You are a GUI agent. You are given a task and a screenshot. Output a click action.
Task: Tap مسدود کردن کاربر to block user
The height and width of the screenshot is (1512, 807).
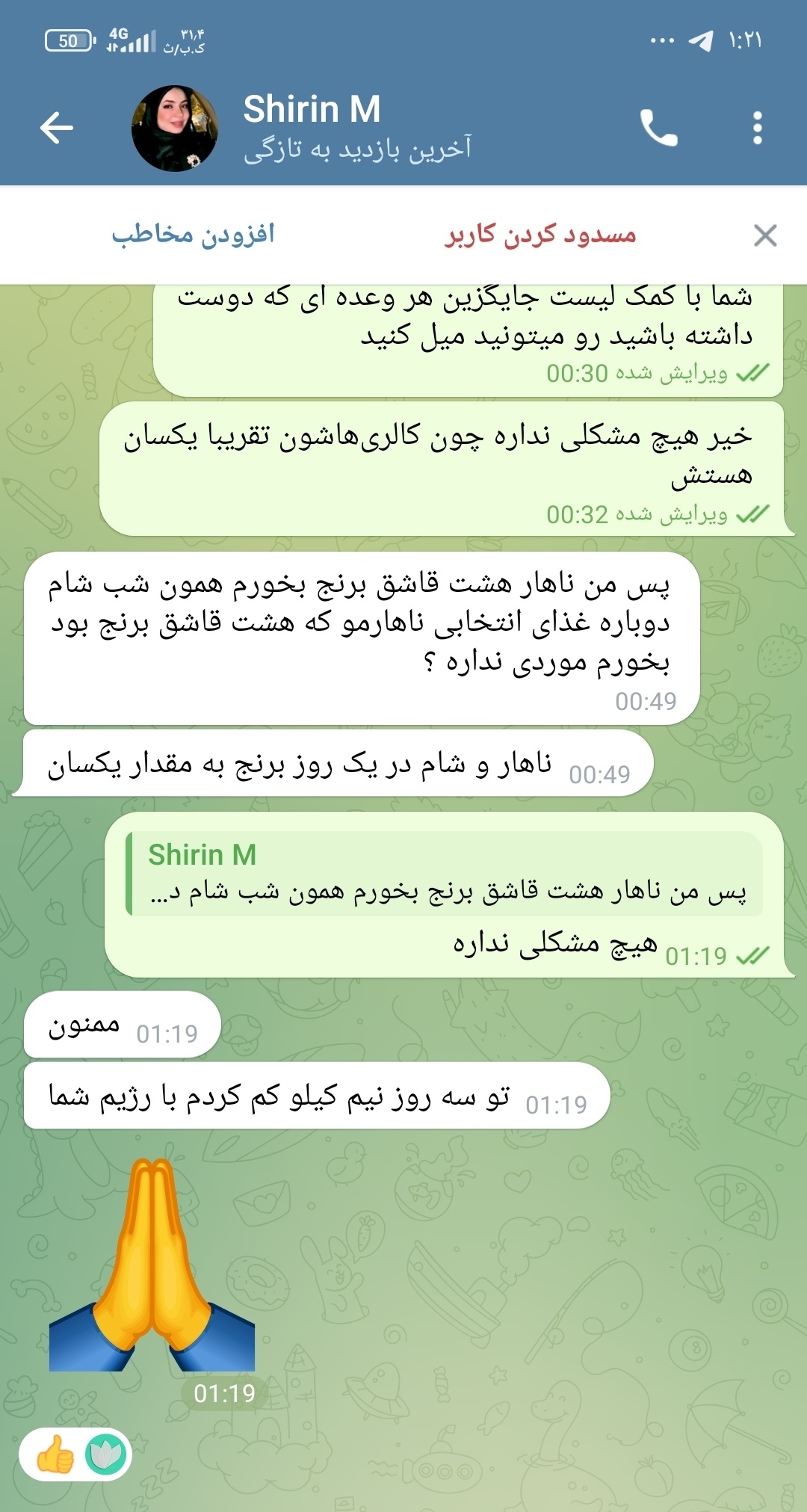(x=540, y=235)
